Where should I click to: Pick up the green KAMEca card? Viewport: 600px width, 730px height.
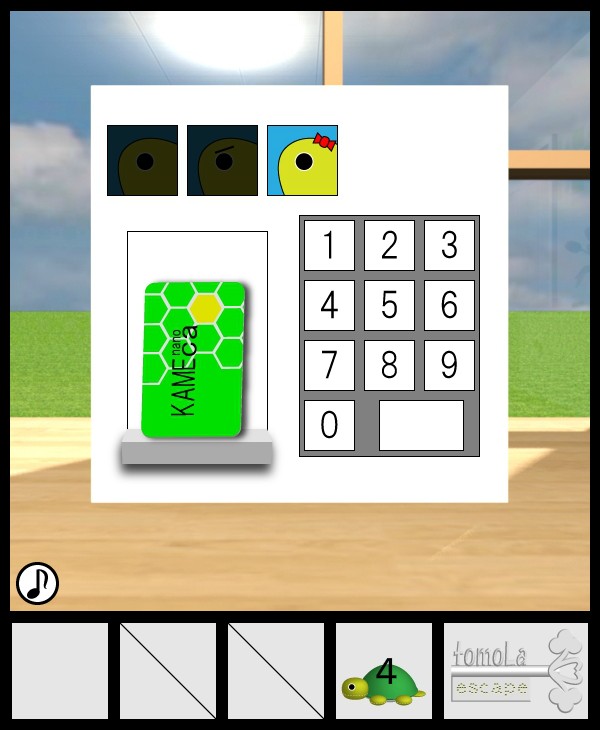[195, 360]
